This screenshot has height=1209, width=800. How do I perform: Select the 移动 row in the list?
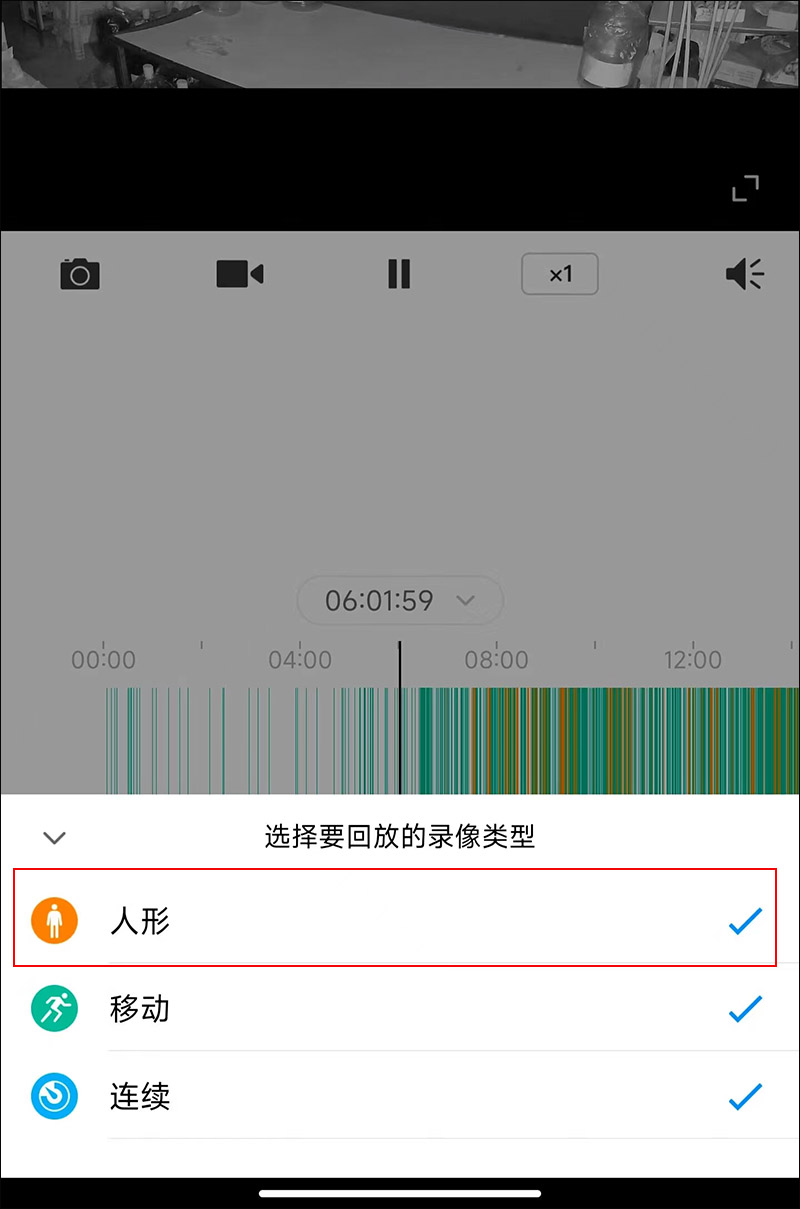(x=400, y=1008)
